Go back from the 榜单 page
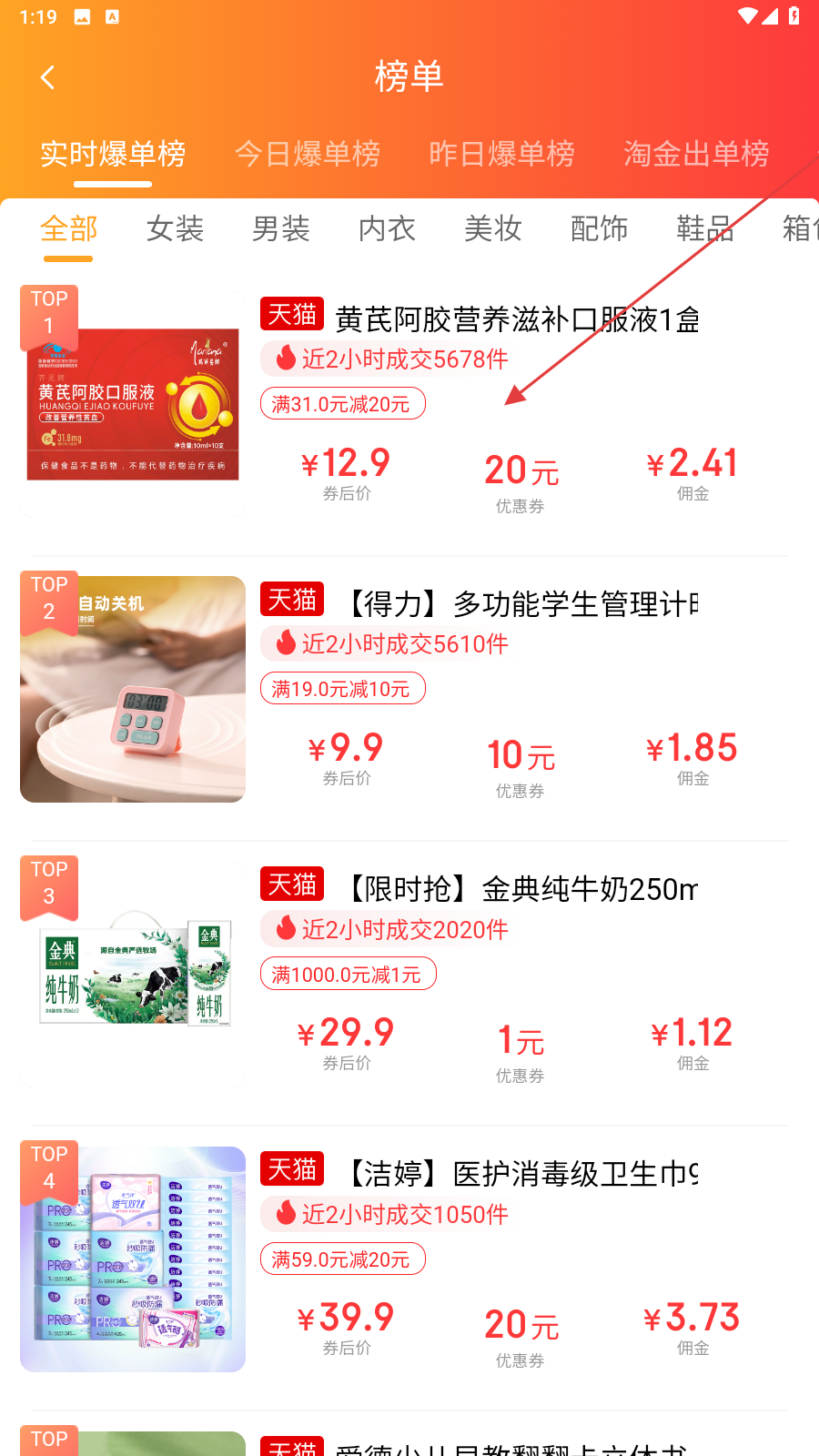819x1456 pixels. tap(48, 77)
